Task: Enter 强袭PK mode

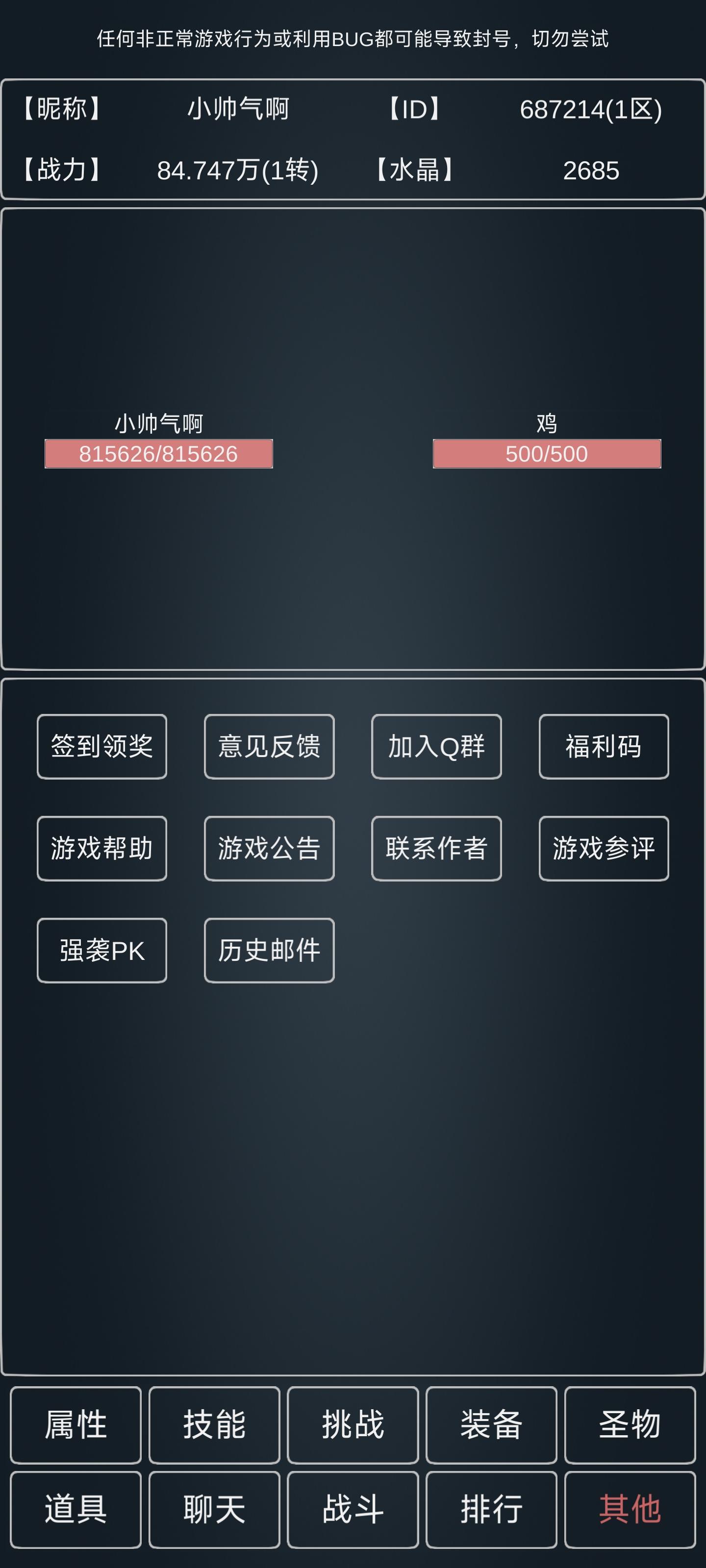Action: (x=101, y=950)
